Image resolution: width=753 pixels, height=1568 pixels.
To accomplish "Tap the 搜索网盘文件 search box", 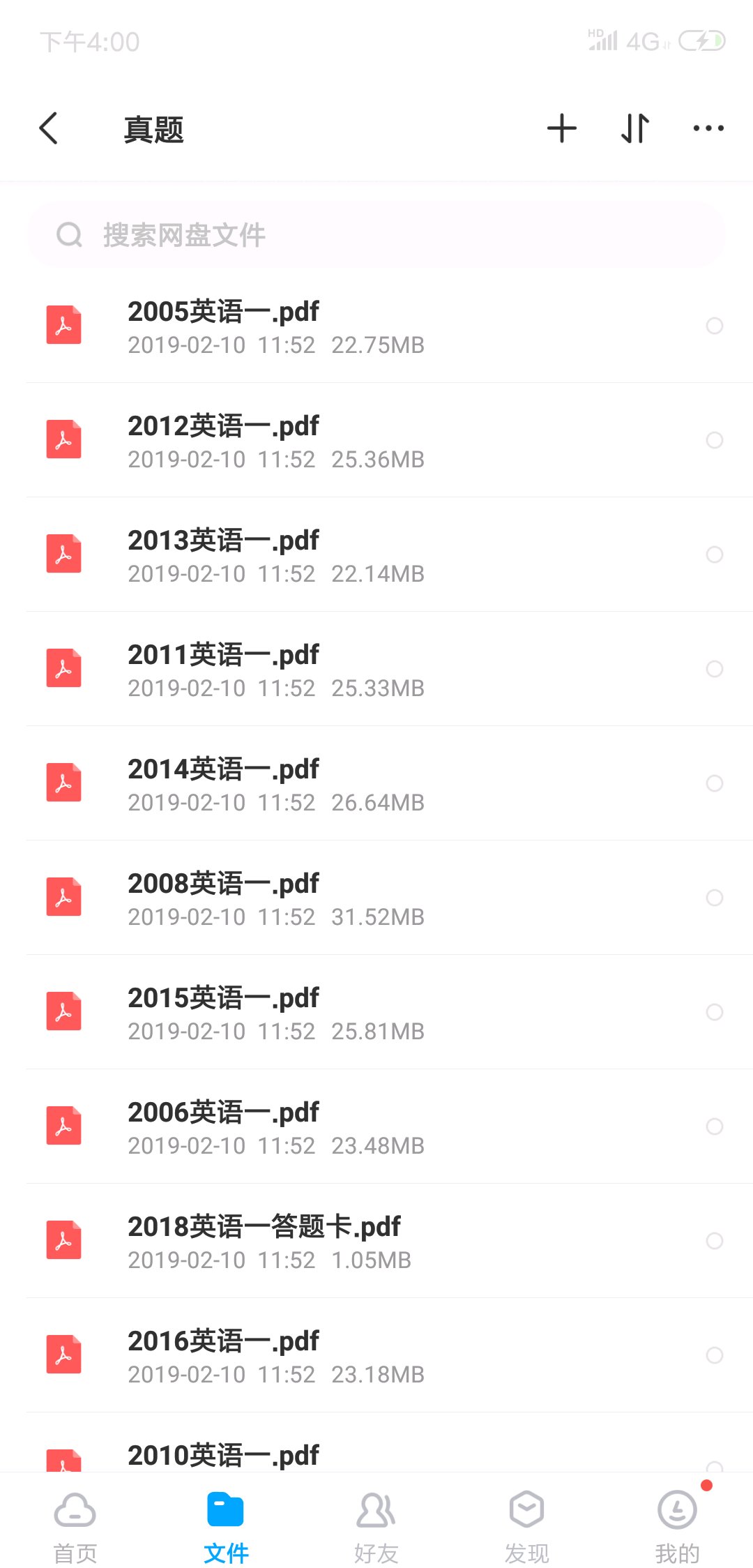I will pos(376,235).
